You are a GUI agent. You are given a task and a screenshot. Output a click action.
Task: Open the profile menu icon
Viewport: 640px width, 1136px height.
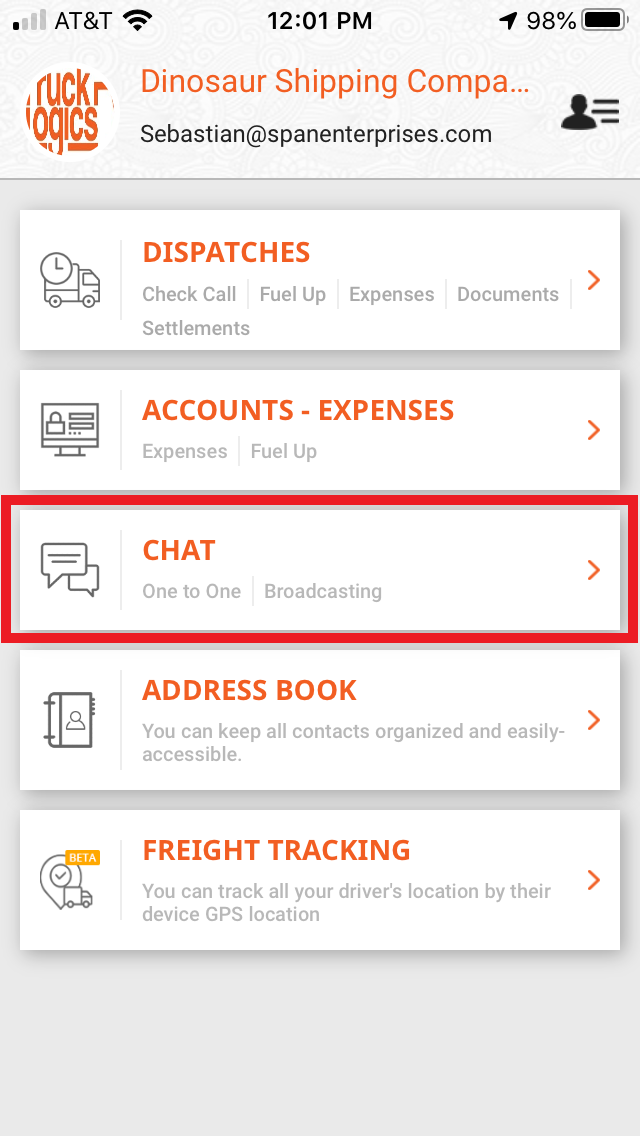point(589,112)
